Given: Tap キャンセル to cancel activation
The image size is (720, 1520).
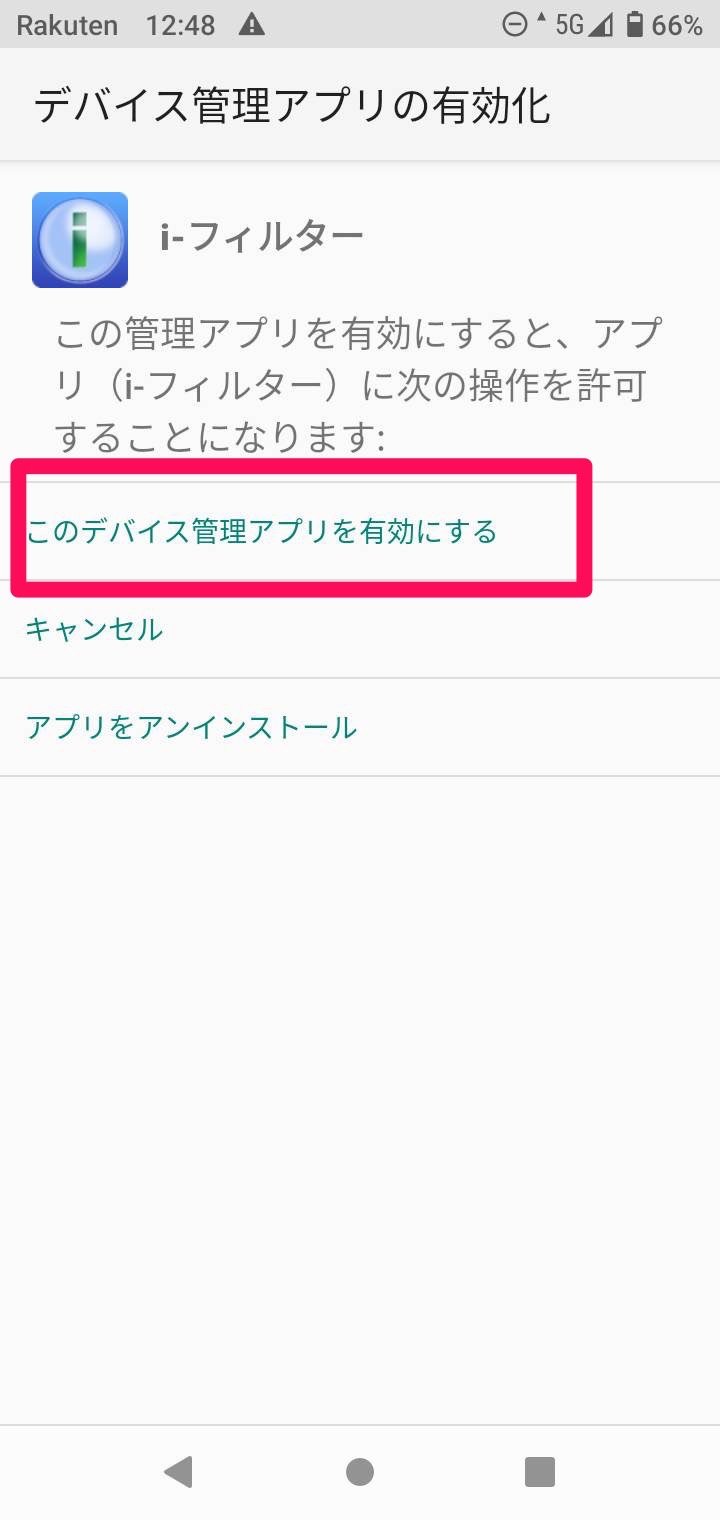Looking at the screenshot, I should (360, 629).
